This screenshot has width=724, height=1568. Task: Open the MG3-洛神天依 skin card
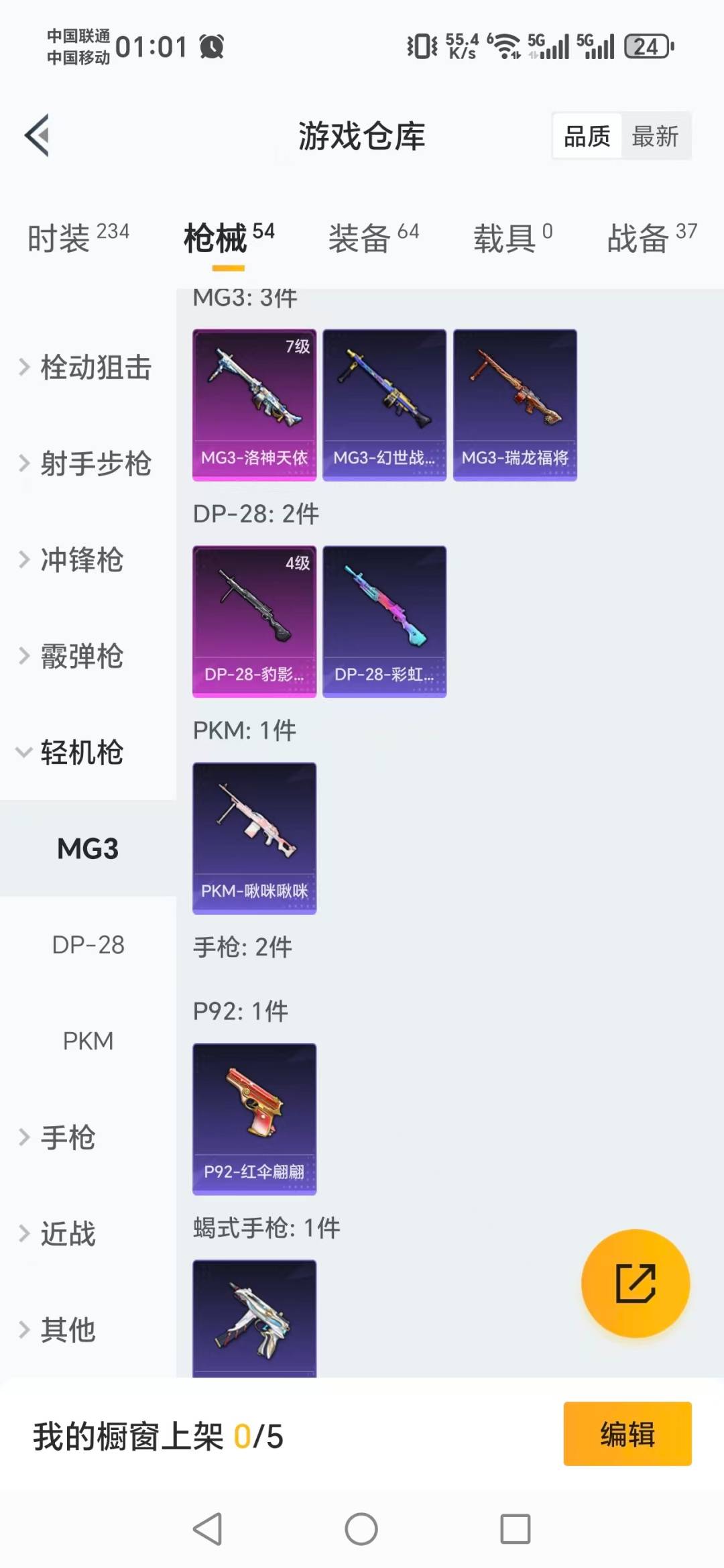tap(254, 404)
